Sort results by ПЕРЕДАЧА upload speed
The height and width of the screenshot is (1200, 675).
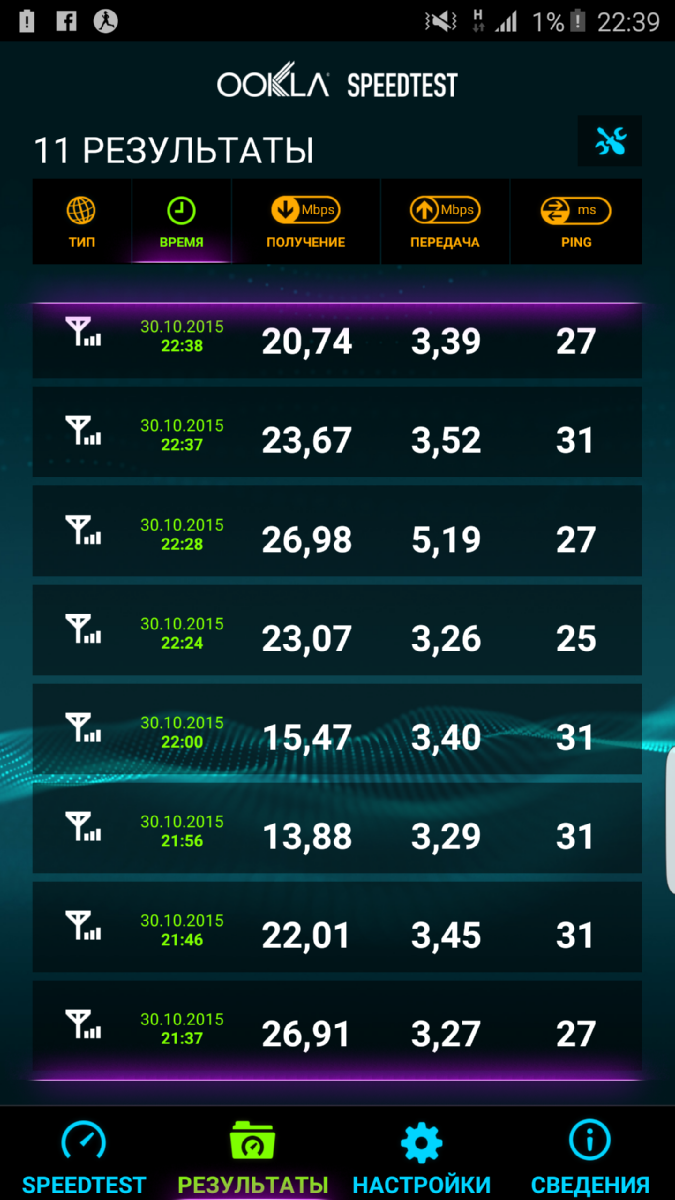pyautogui.click(x=445, y=222)
